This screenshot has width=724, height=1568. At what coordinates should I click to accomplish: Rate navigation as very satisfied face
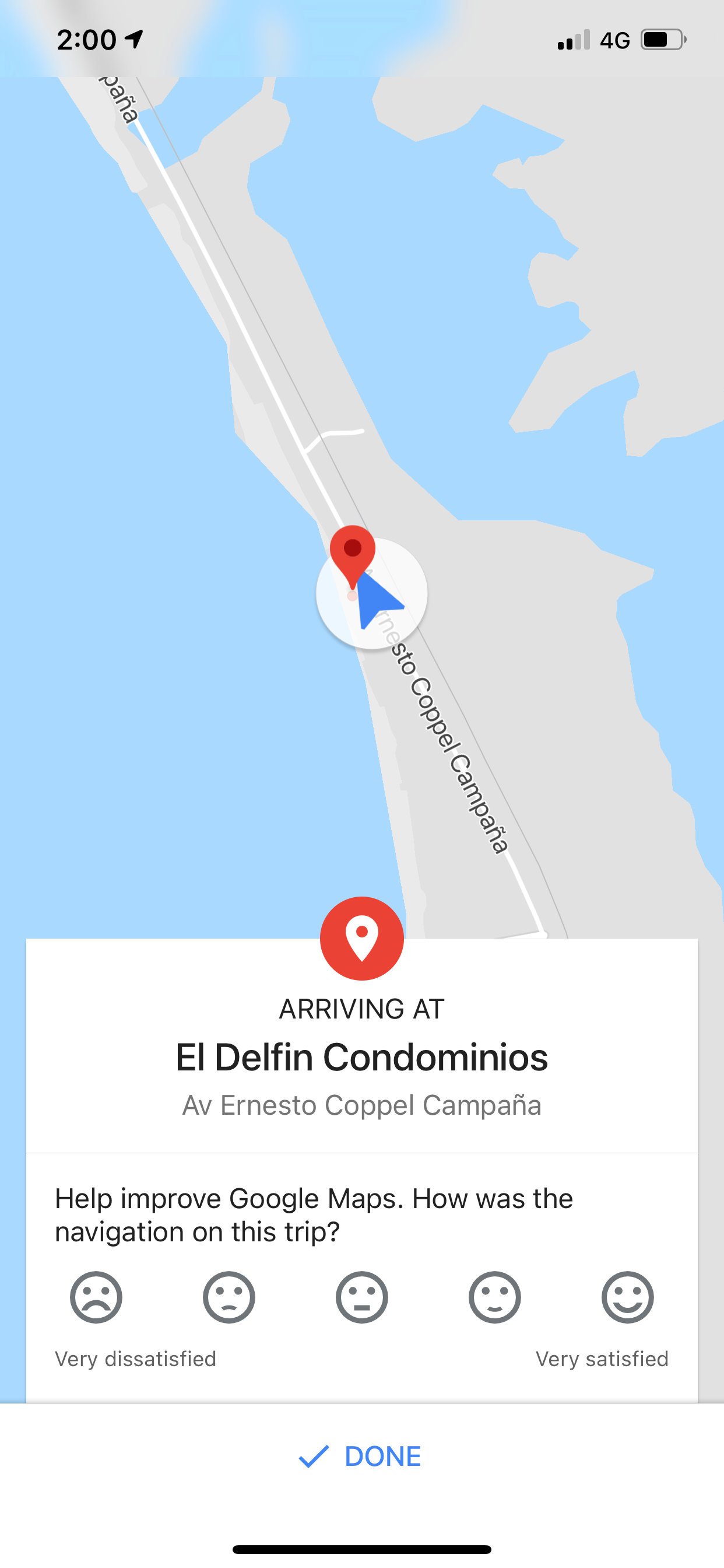(628, 1297)
